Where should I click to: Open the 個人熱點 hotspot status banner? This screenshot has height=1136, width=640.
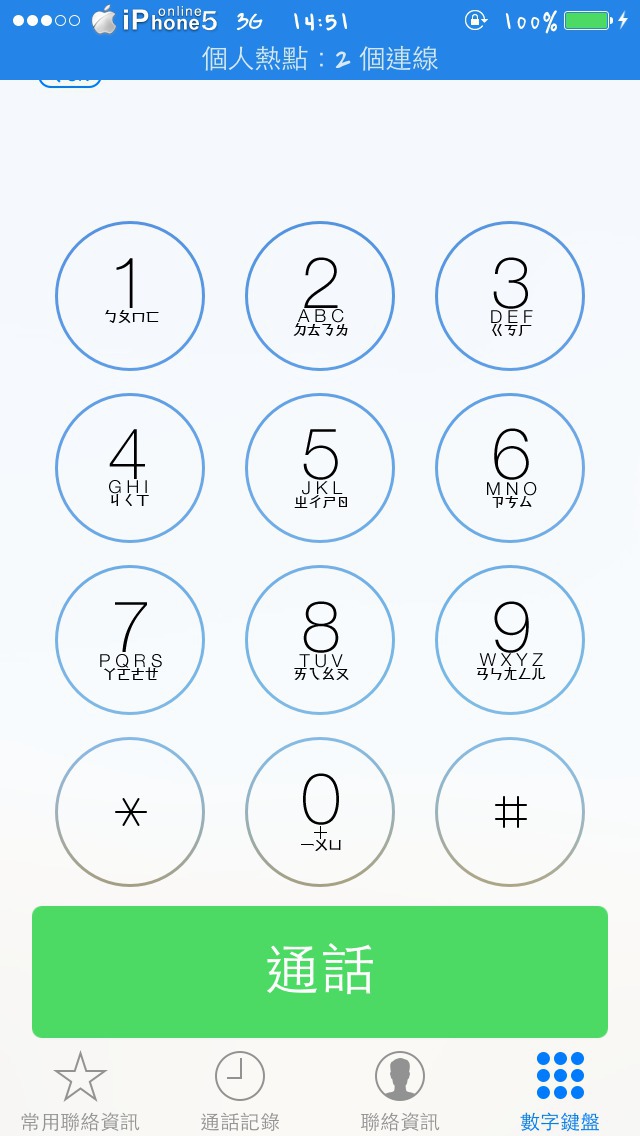pos(320,59)
